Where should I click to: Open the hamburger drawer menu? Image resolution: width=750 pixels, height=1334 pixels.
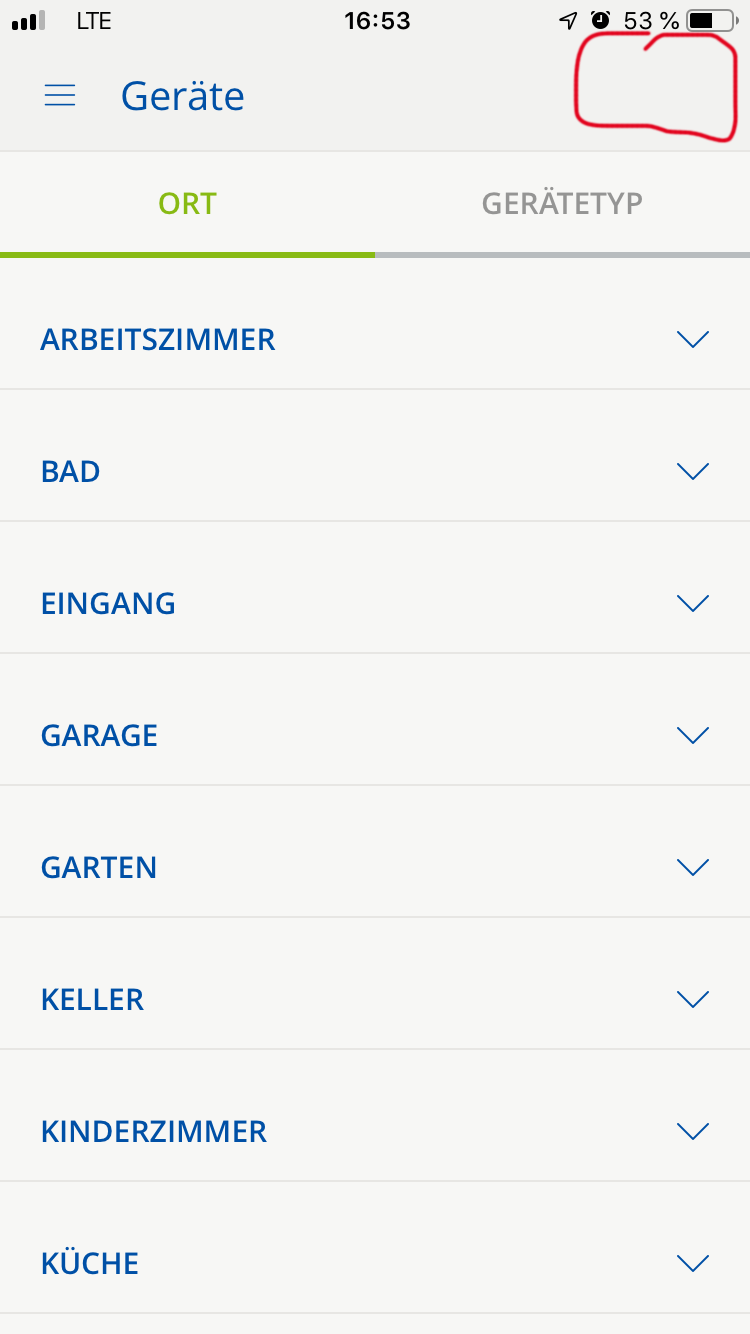(x=60, y=96)
